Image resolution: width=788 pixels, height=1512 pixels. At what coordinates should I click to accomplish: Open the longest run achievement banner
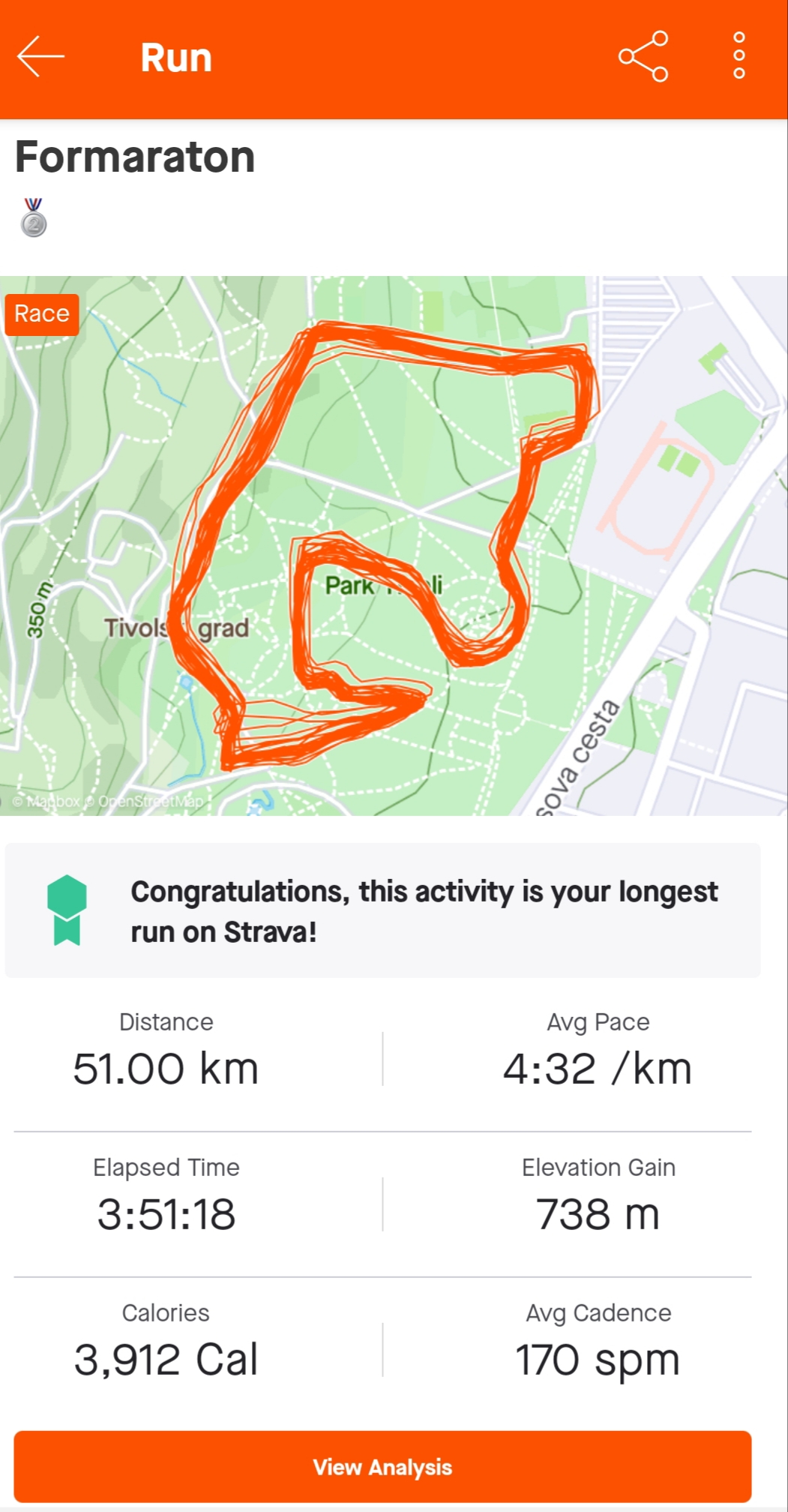[x=382, y=910]
